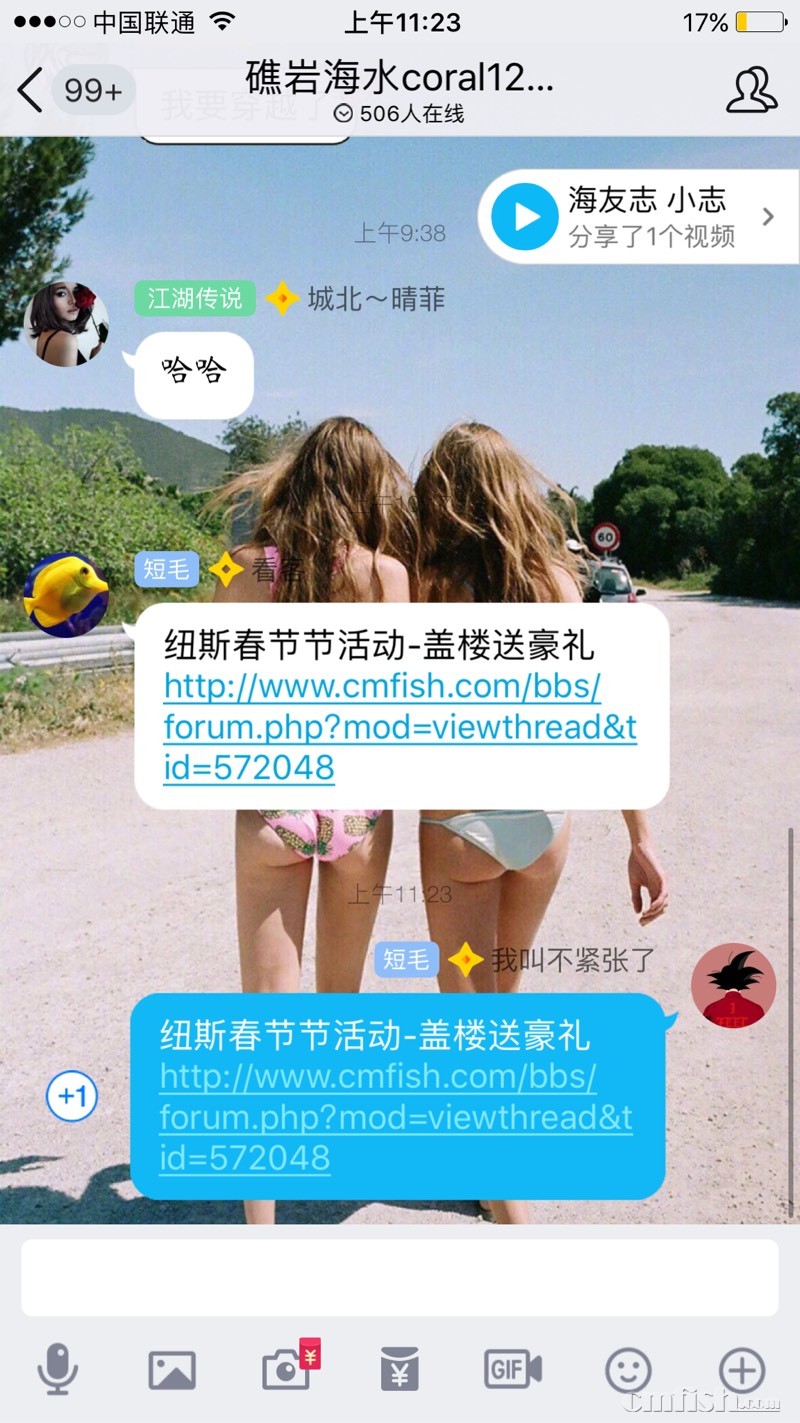Select the microphone voice input icon
Screen dimensions: 800x1423
[59, 1371]
